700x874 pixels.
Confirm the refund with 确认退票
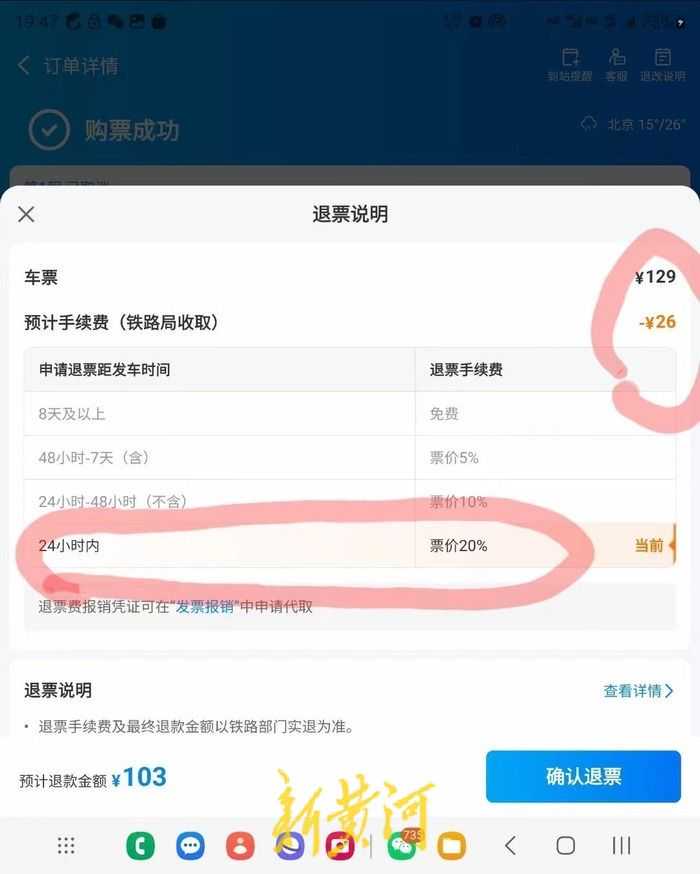[583, 777]
